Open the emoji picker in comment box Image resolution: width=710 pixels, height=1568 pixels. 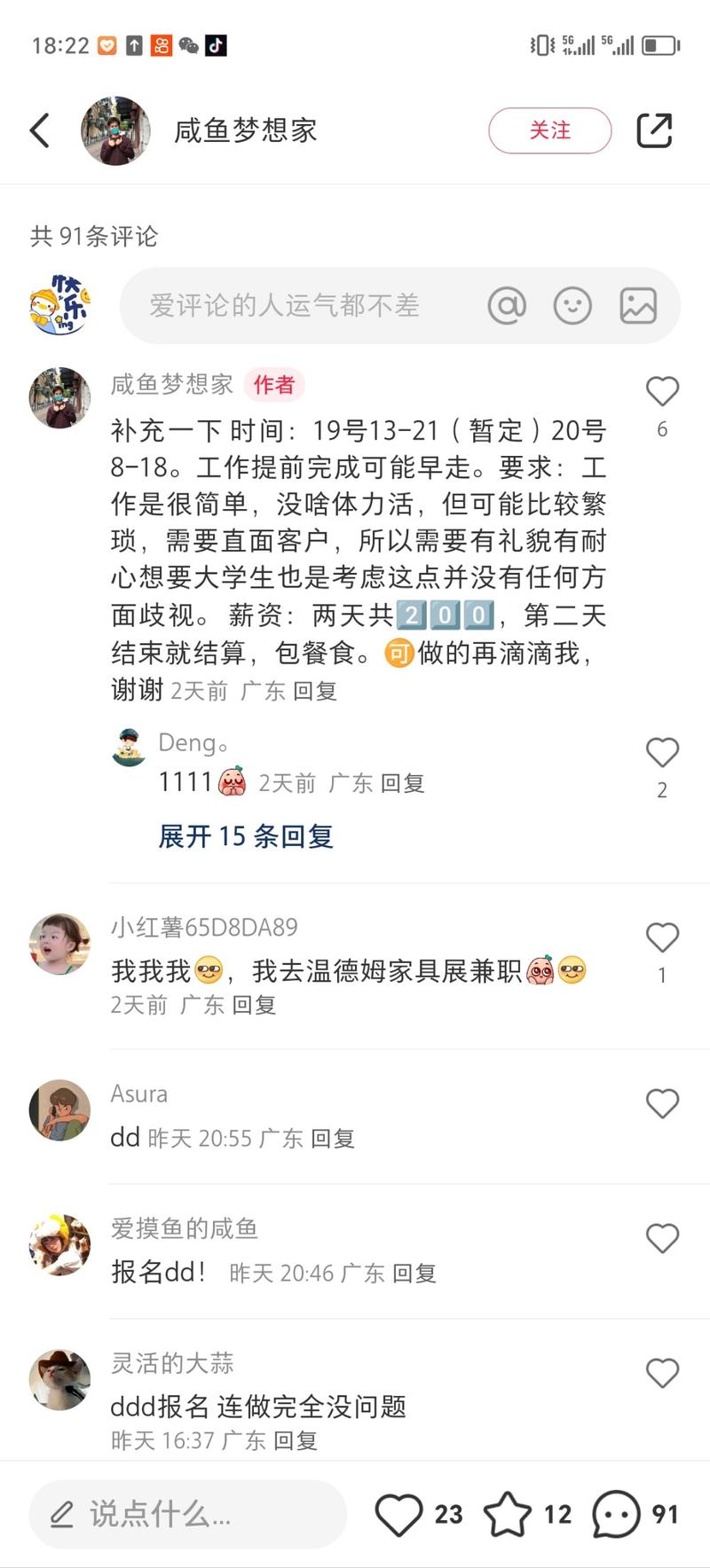coord(572,306)
